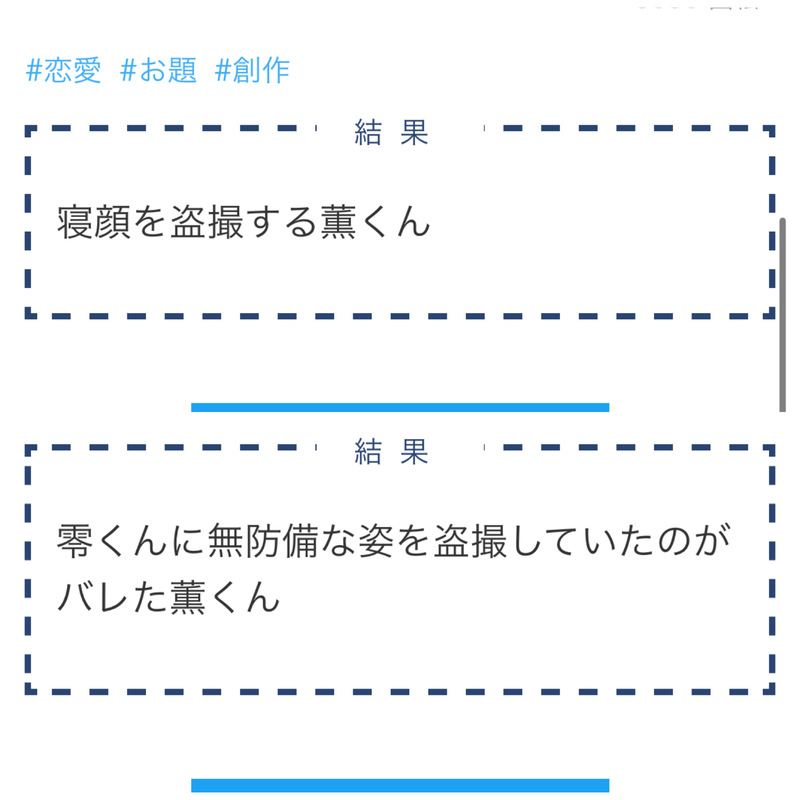The width and height of the screenshot is (800, 800).
Task: Open the #創作 hashtag link
Action: 252,71
